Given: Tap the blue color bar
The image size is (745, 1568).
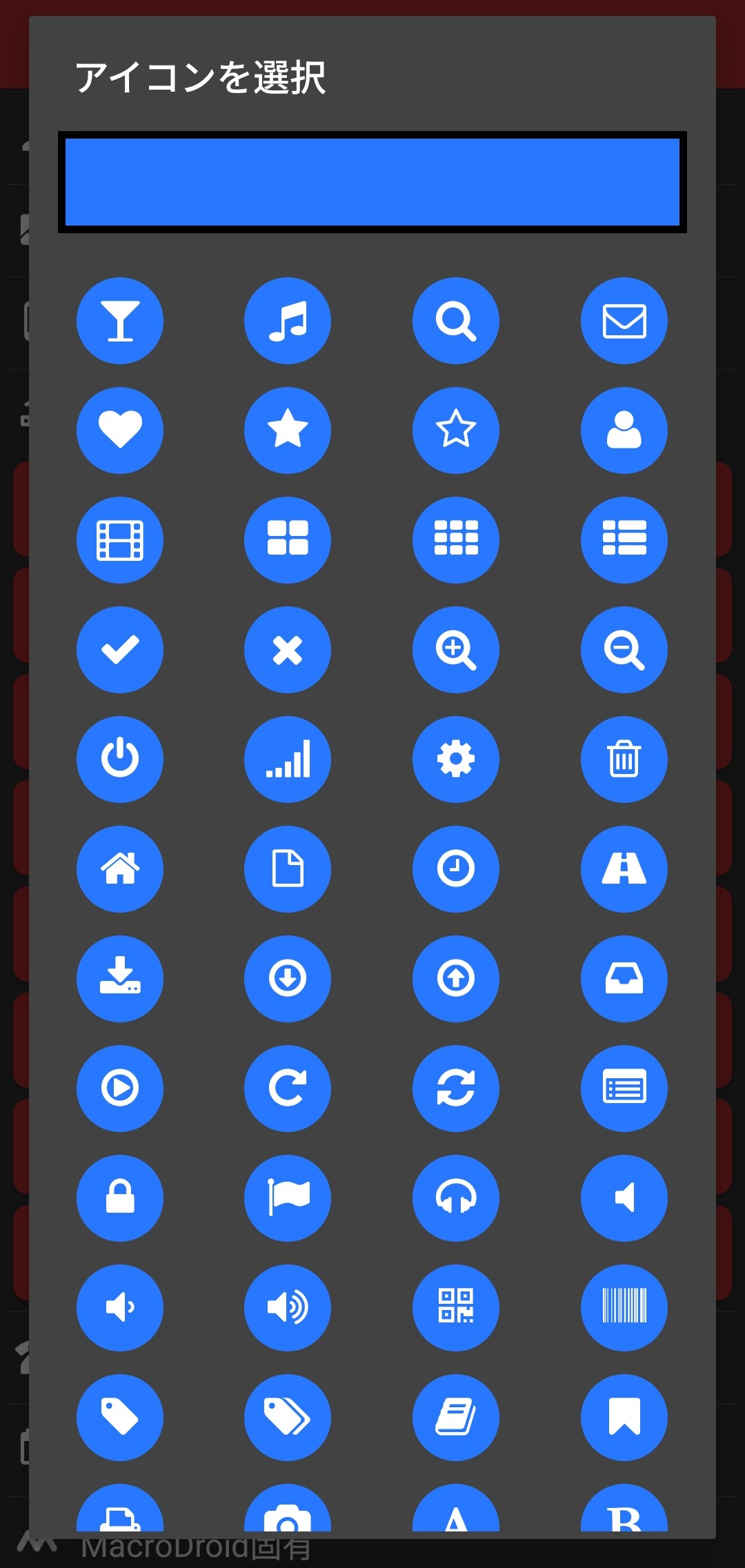Looking at the screenshot, I should tap(372, 182).
